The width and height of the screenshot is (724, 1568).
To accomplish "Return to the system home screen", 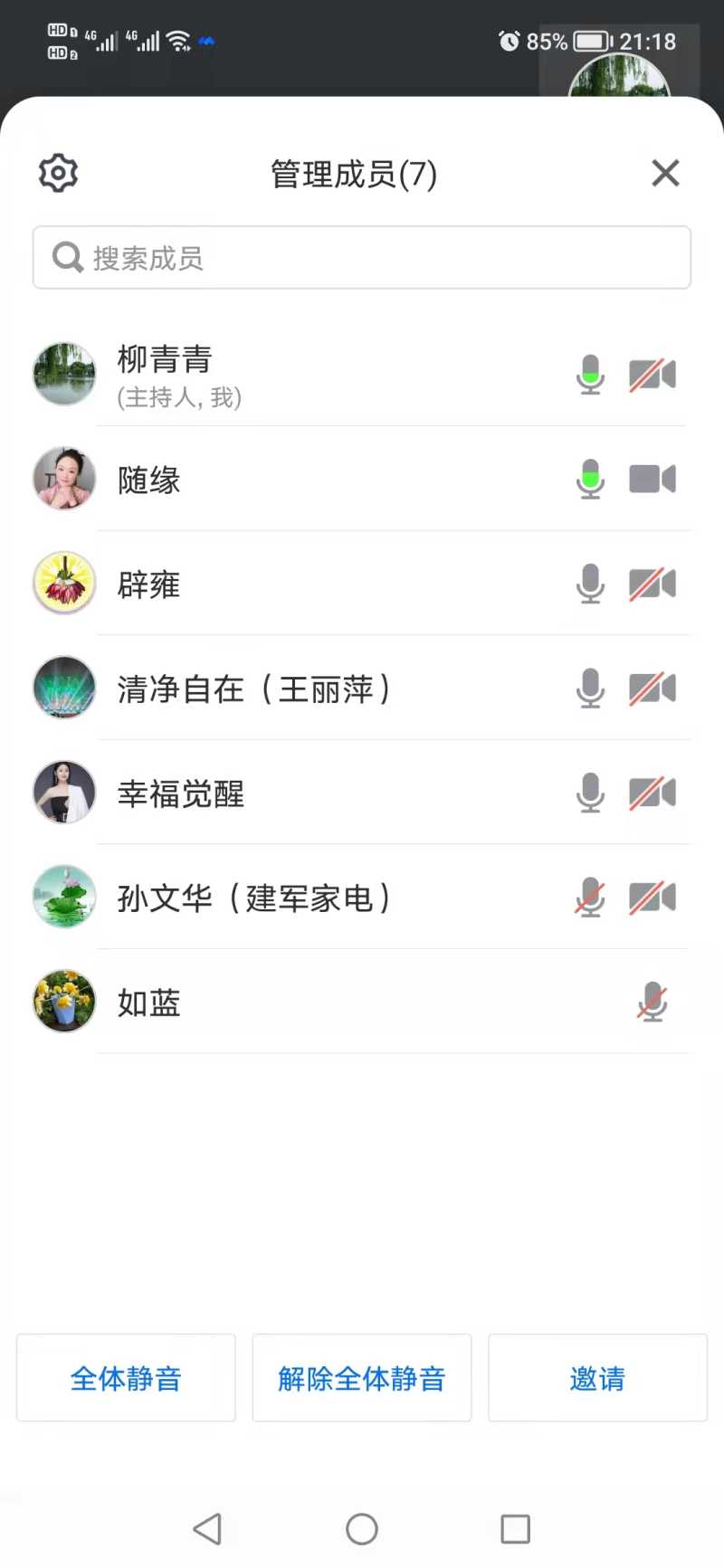I will click(362, 1529).
